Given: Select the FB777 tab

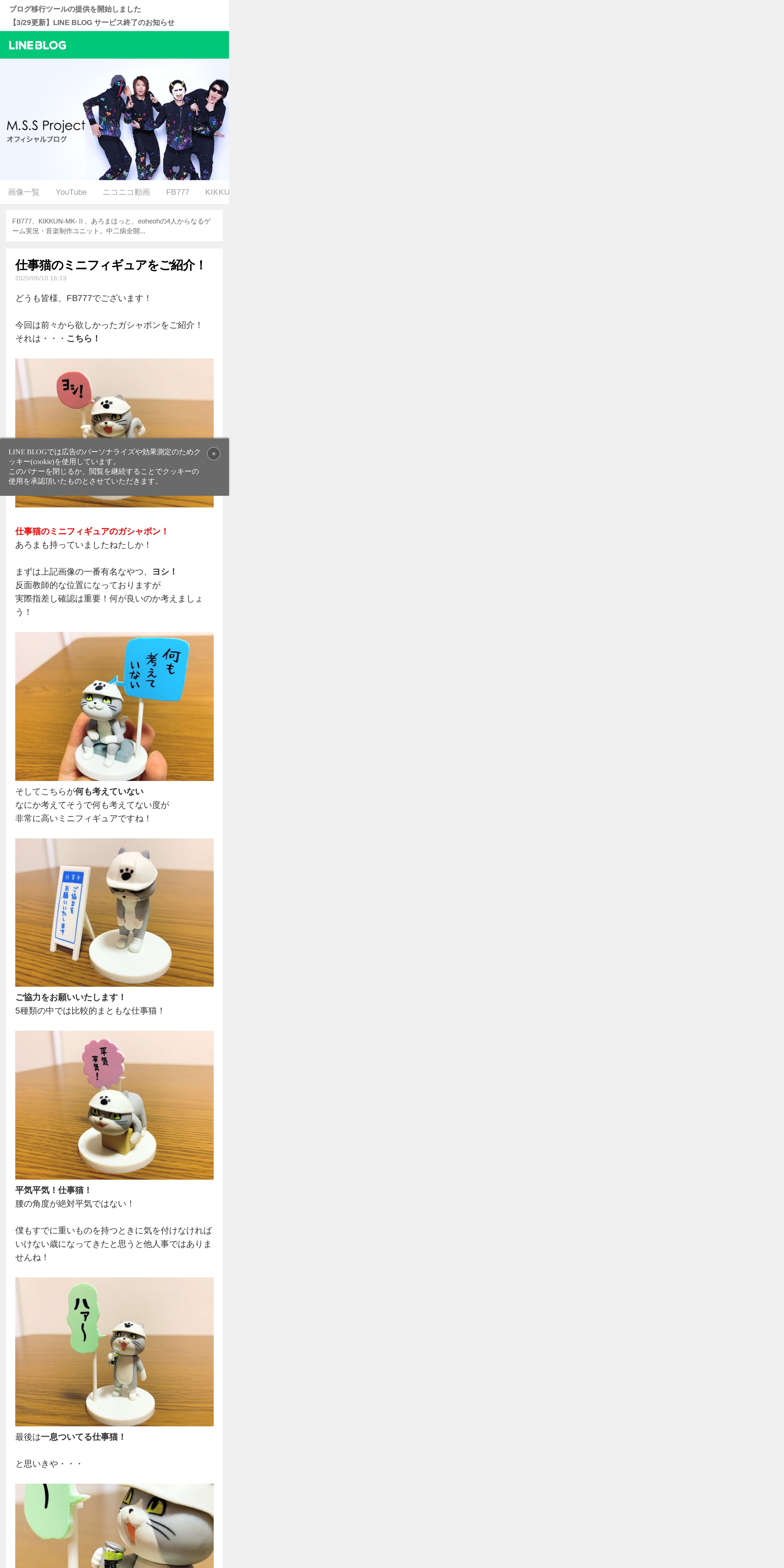Looking at the screenshot, I should coord(178,192).
